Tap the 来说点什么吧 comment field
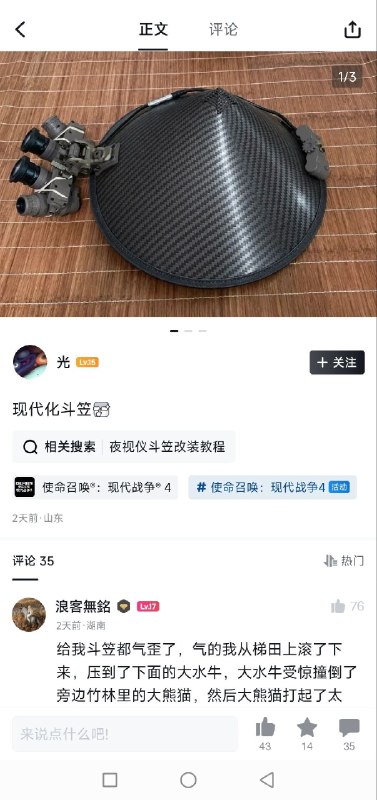The width and height of the screenshot is (377, 800). coord(124,734)
